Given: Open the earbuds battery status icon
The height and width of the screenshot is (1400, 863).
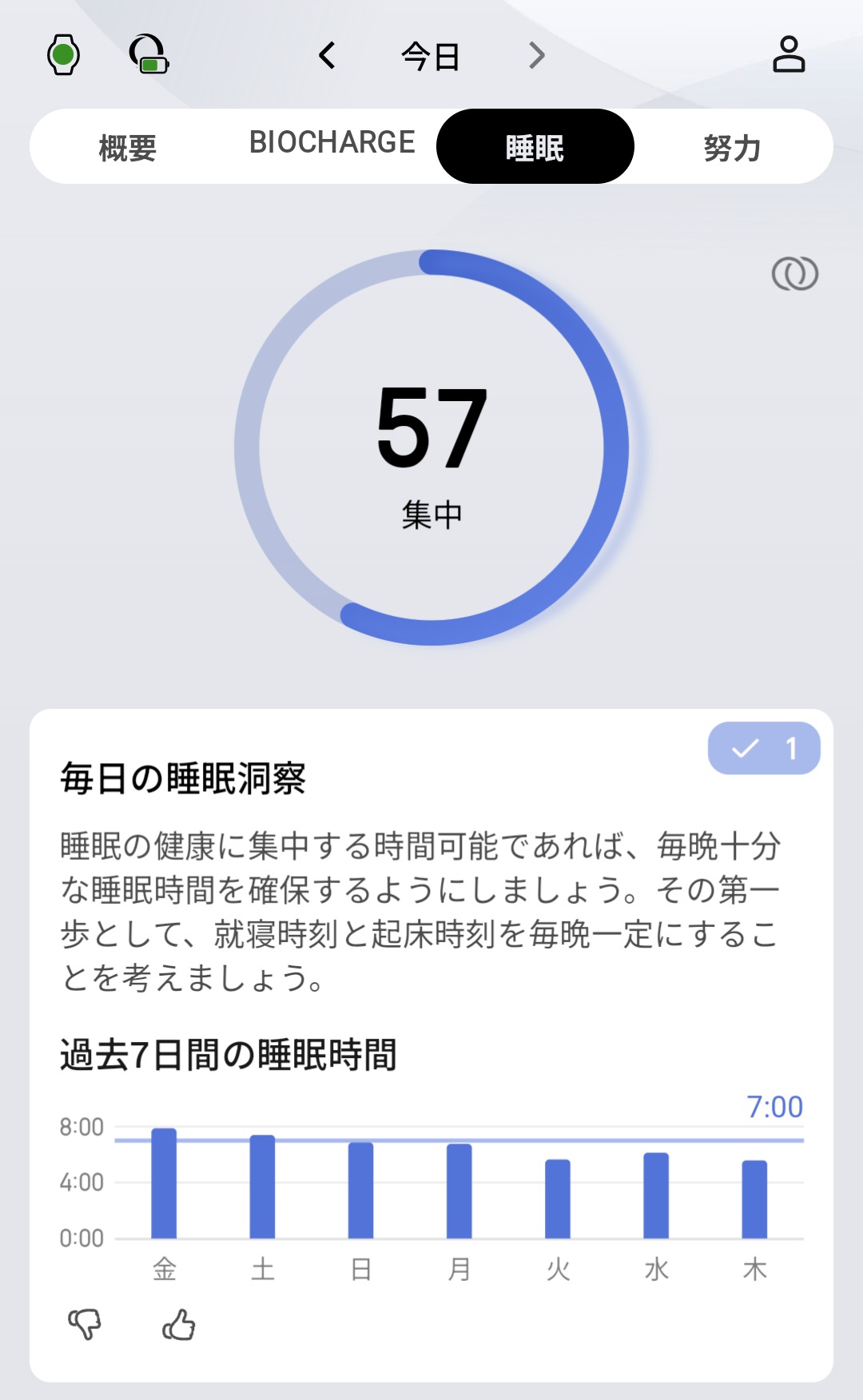Looking at the screenshot, I should pyautogui.click(x=149, y=55).
